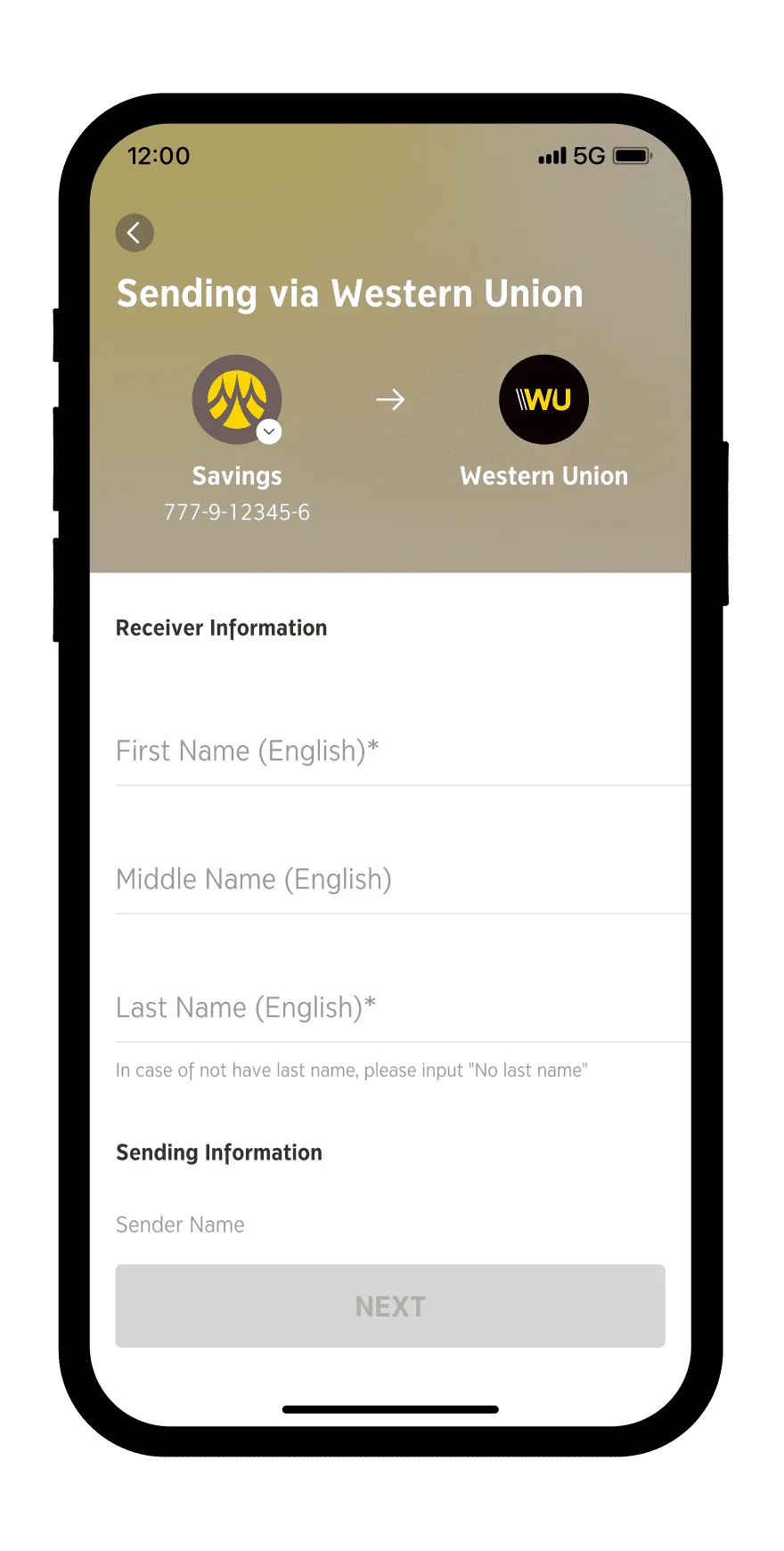Screen dimensions: 784x1551
Task: Tap the NEXT button
Action: pyautogui.click(x=390, y=1306)
